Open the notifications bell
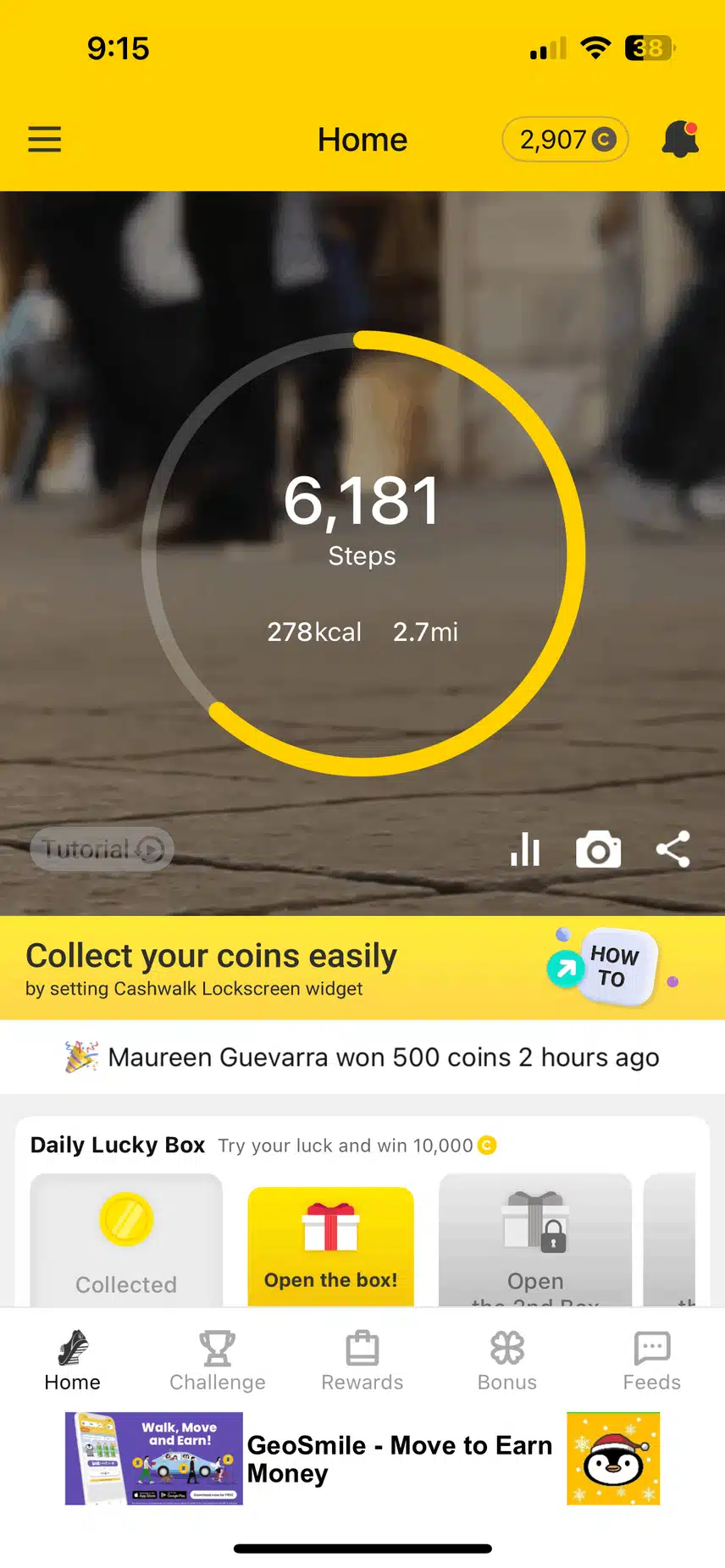The width and height of the screenshot is (725, 1568). (x=679, y=140)
